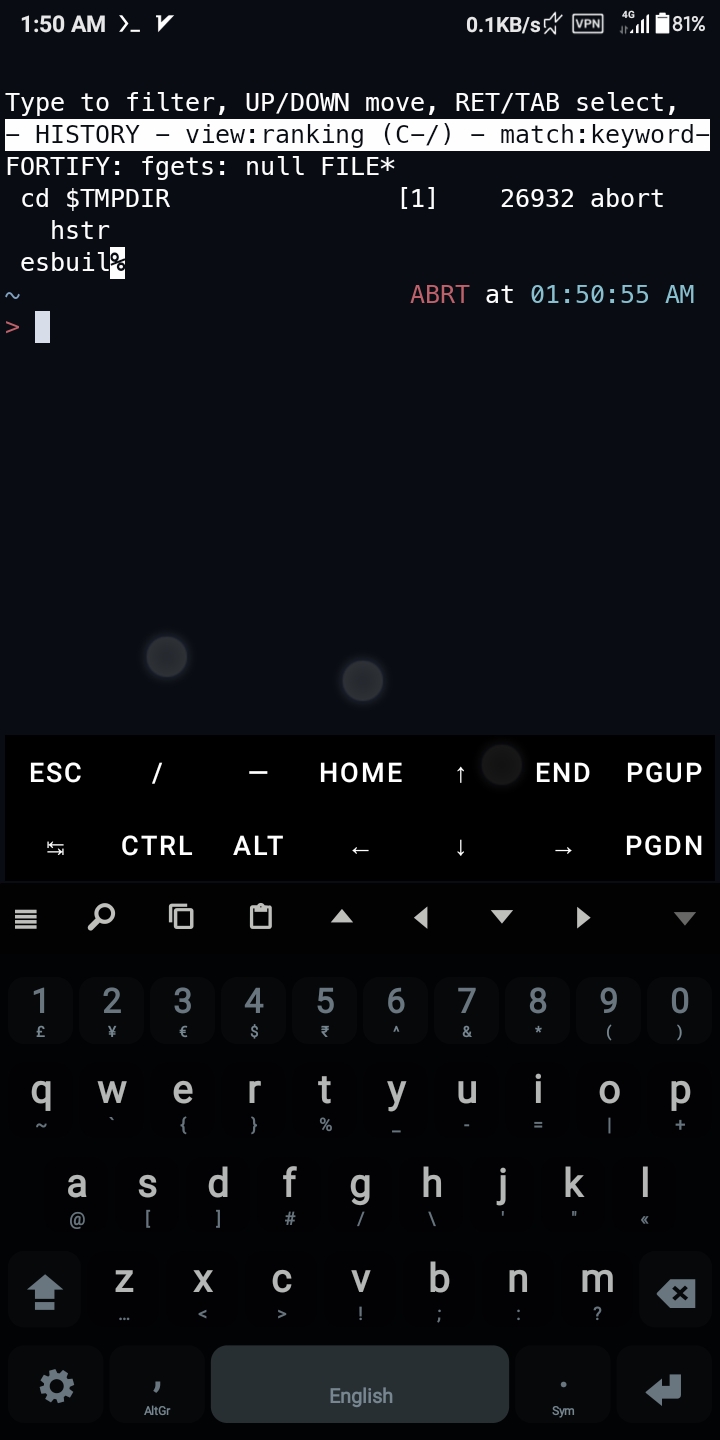Tap the PGDN key

click(664, 846)
